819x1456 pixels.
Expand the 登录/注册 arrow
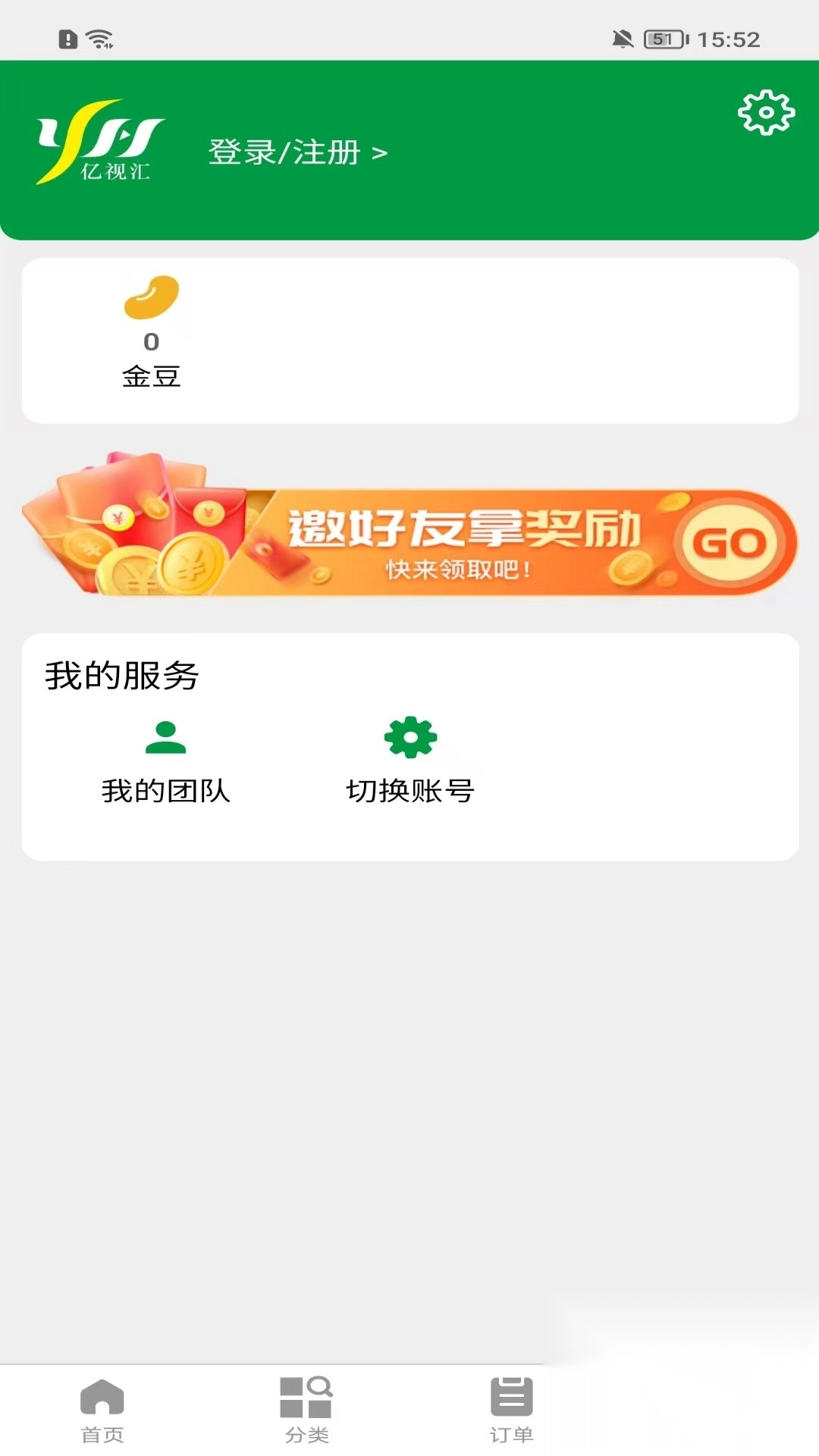pos(380,152)
